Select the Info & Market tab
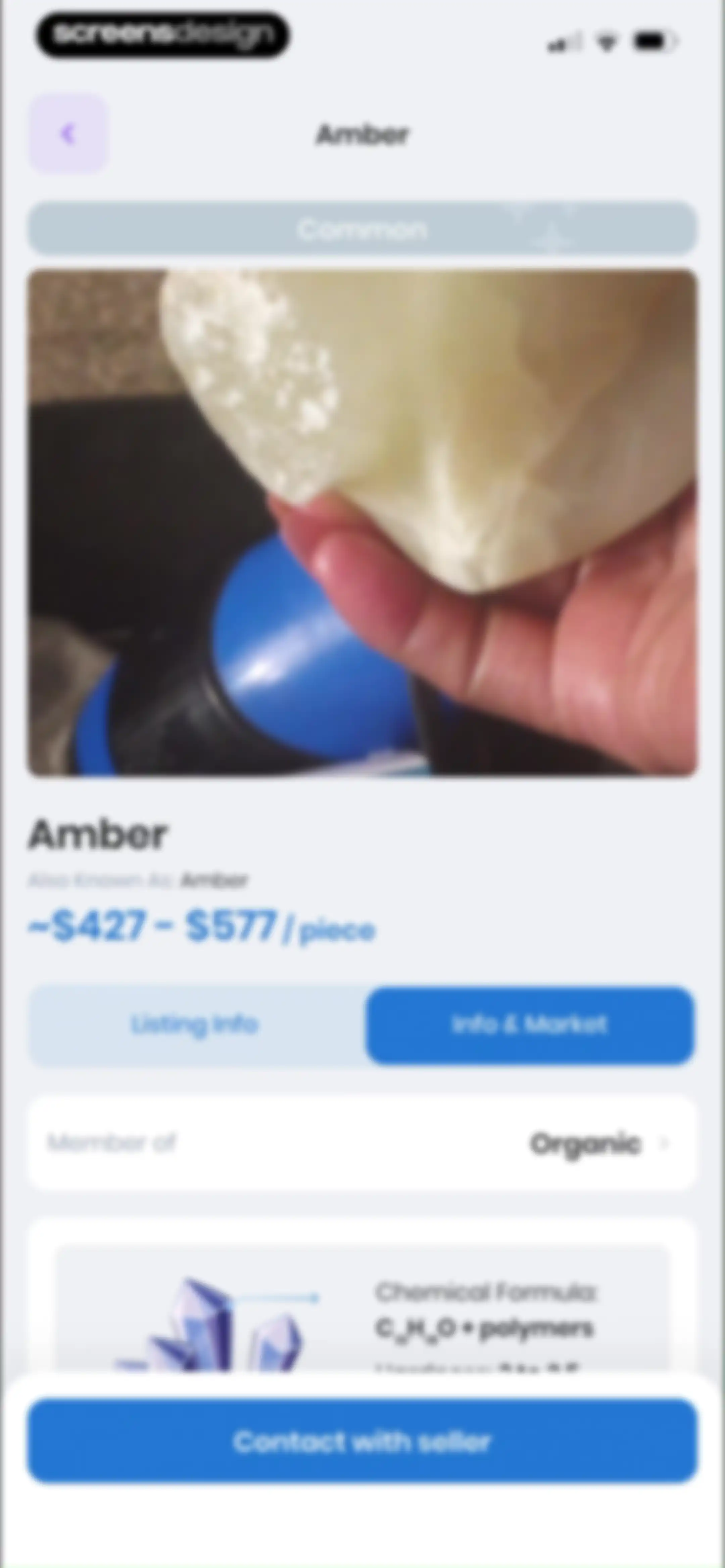 pyautogui.click(x=530, y=1025)
